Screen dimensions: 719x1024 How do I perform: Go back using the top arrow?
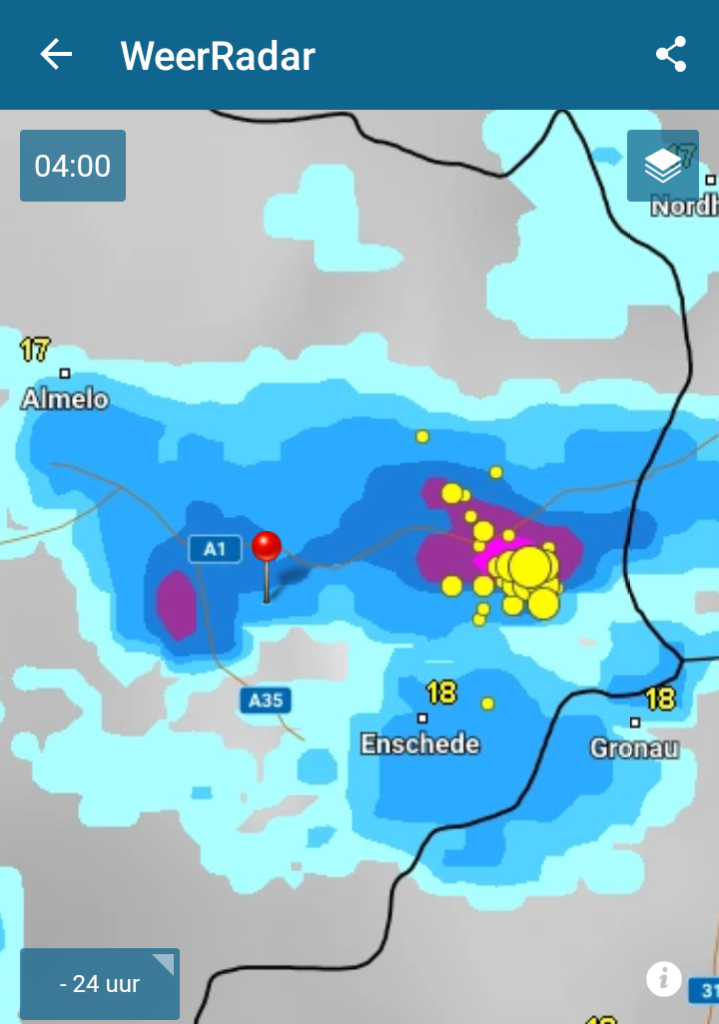tap(56, 54)
